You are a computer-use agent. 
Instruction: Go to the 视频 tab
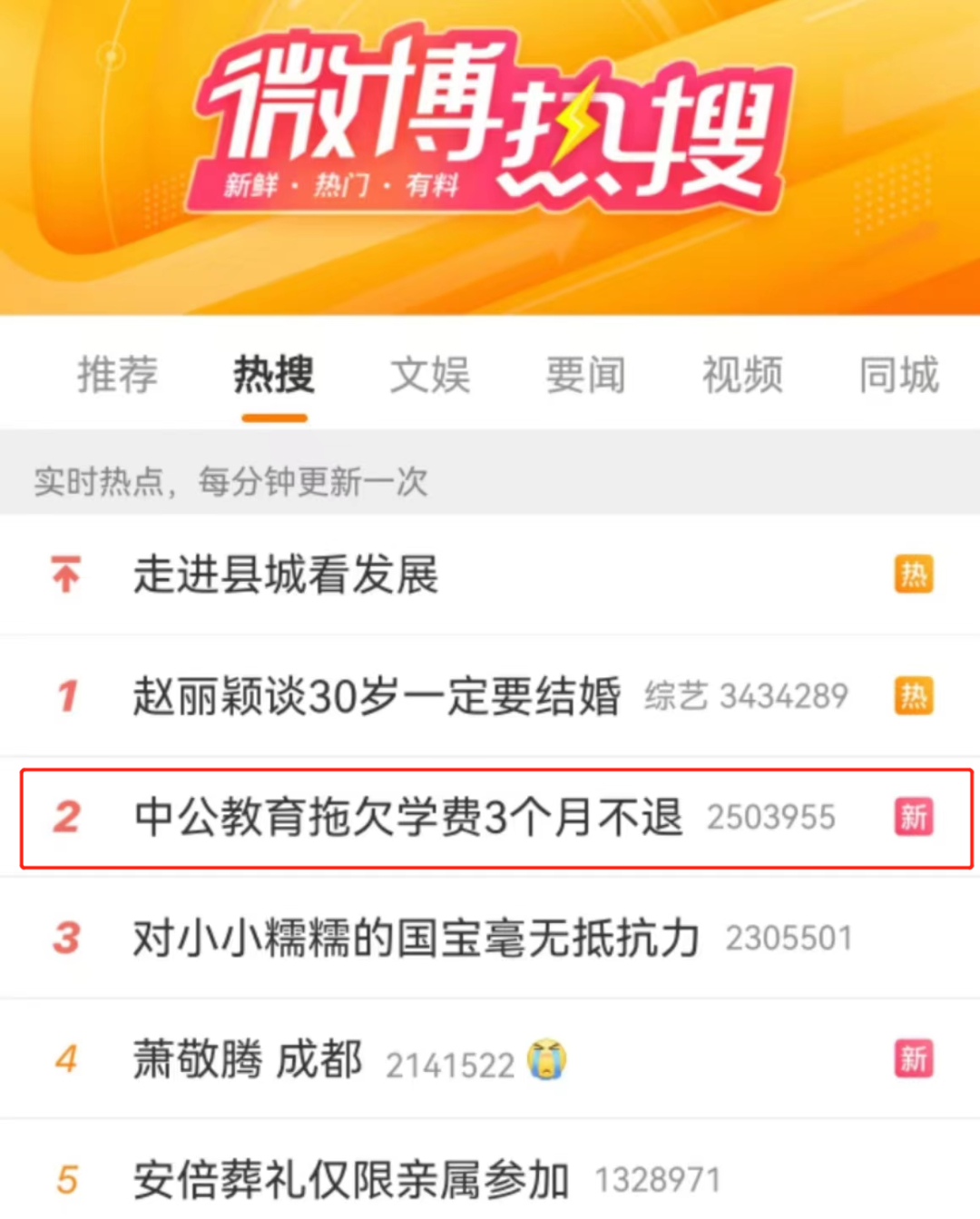(742, 375)
